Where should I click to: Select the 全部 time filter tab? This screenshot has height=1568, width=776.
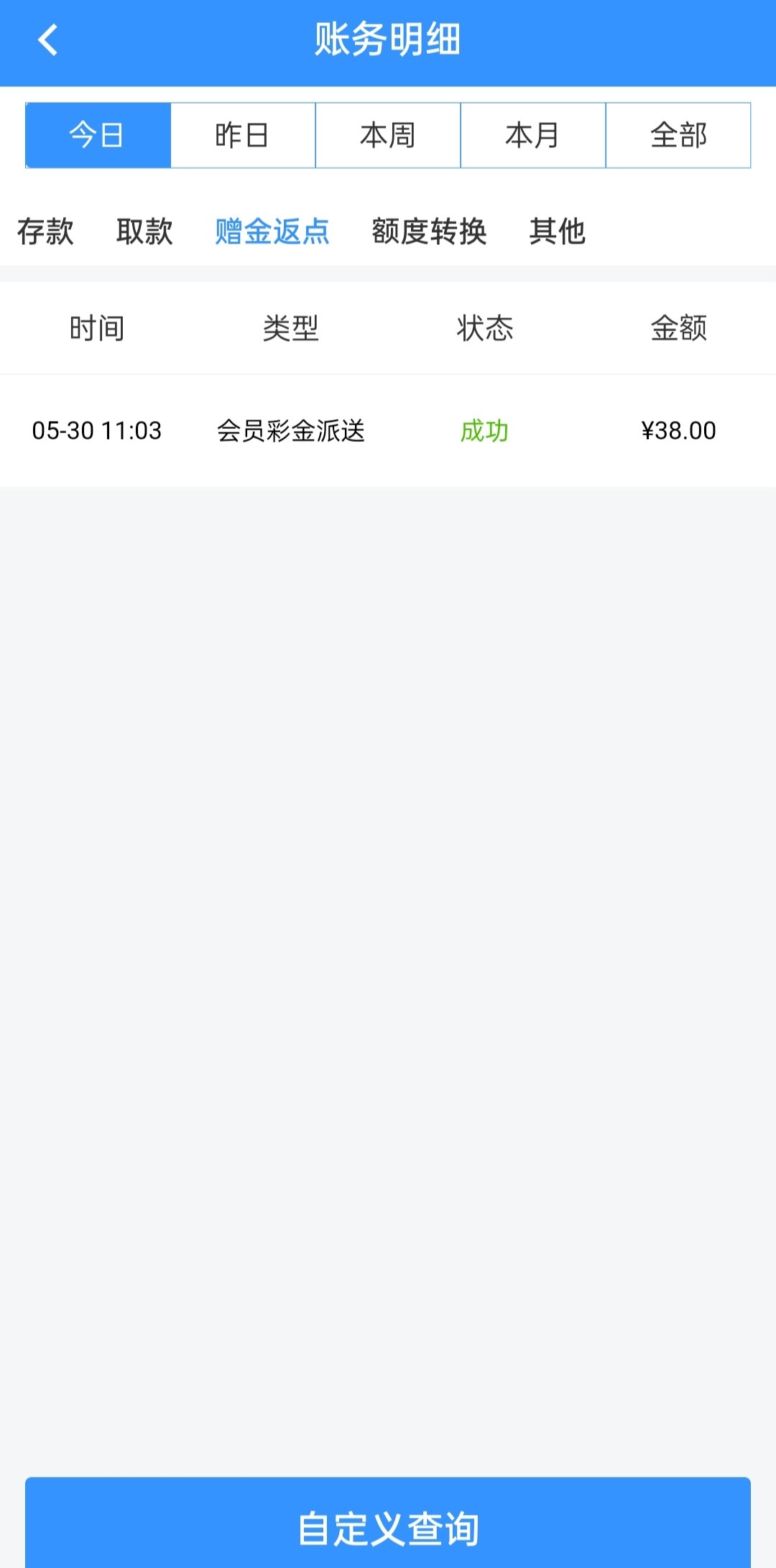pos(679,135)
